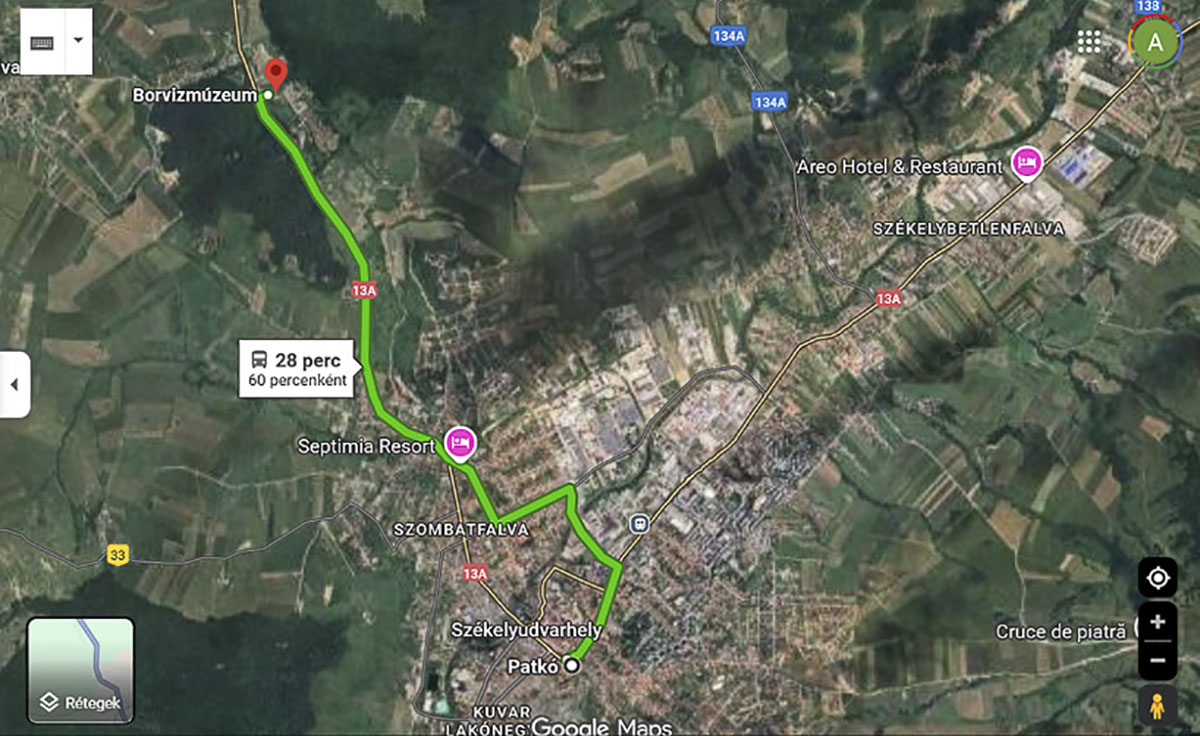Zoom in on the map

(x=1157, y=622)
